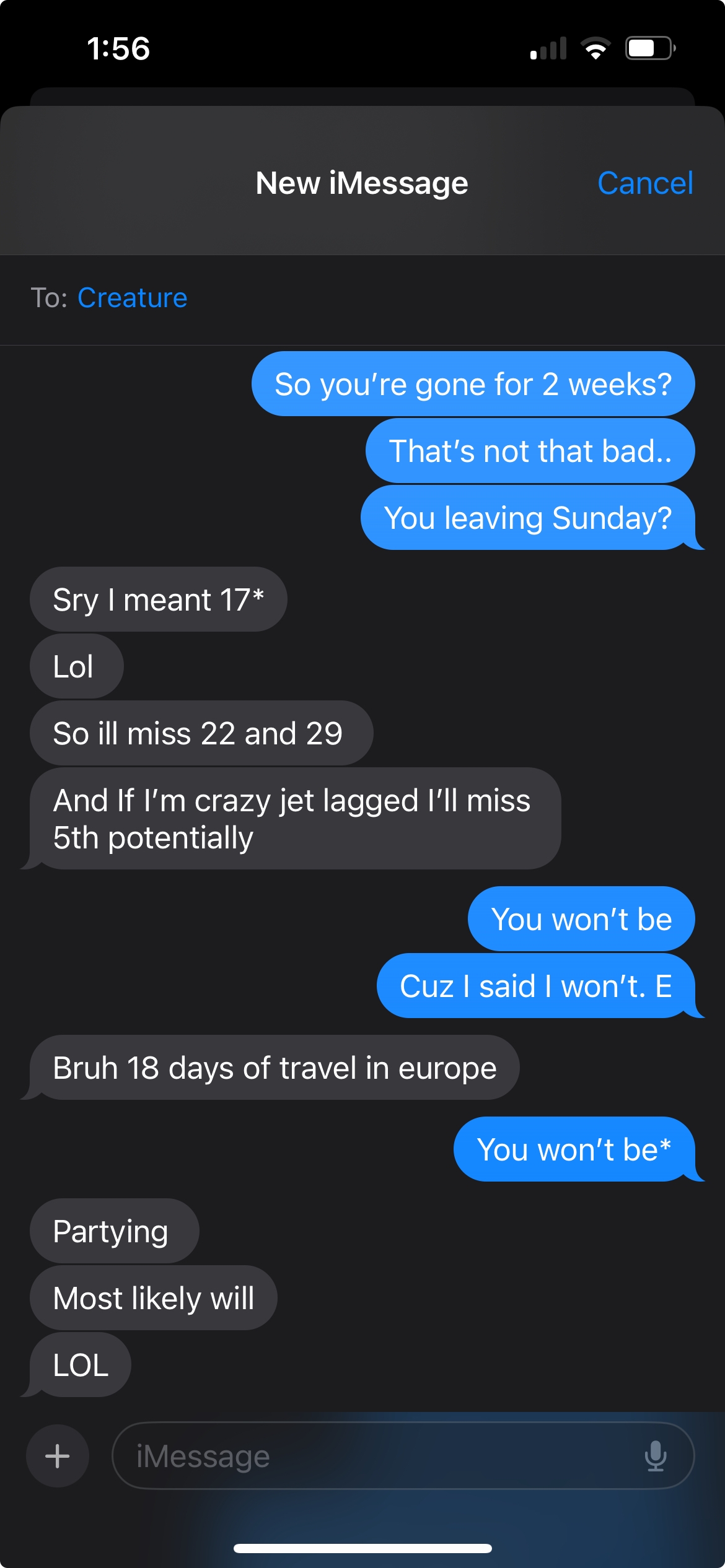The image size is (725, 1568).
Task: Cancel the new iMessage
Action: coord(644,183)
